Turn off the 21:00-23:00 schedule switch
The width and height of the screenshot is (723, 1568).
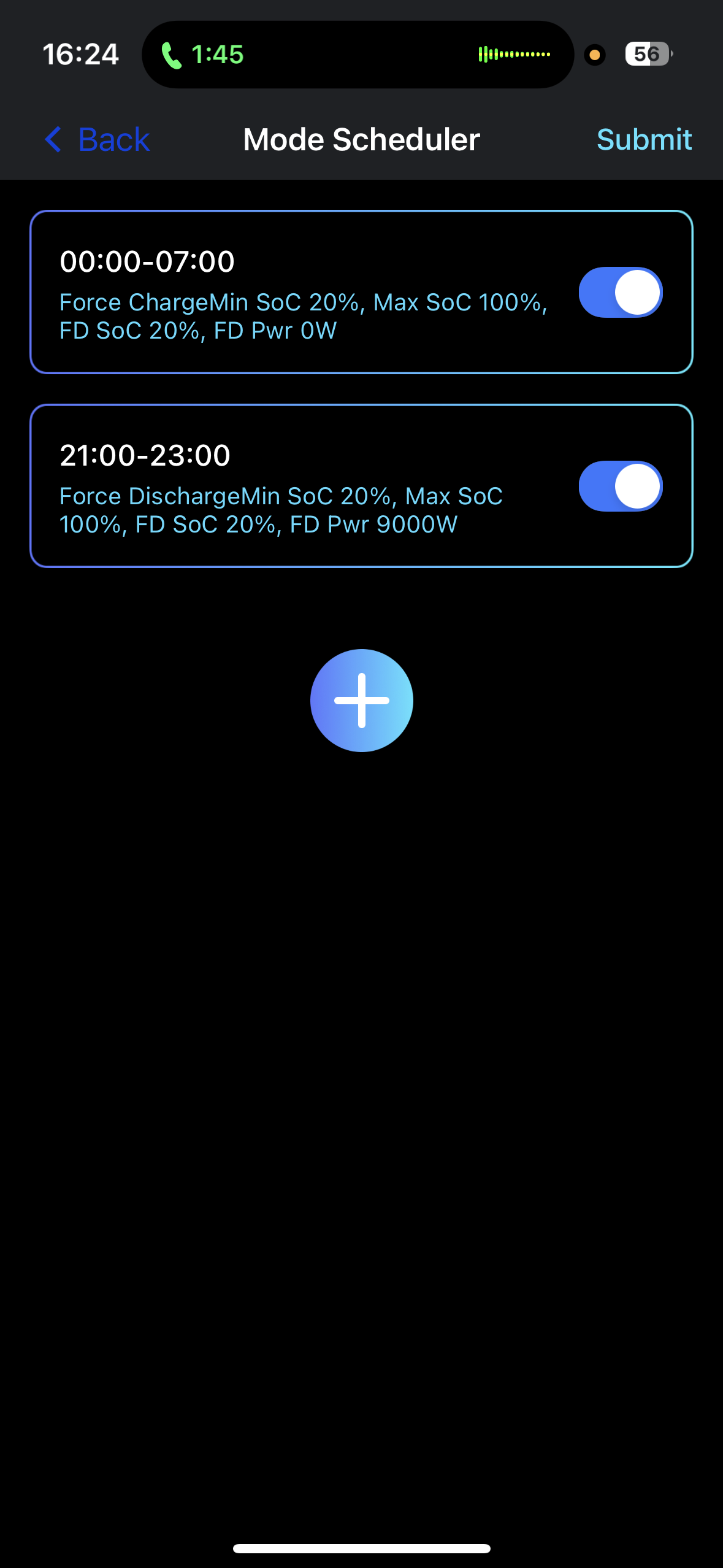click(621, 486)
